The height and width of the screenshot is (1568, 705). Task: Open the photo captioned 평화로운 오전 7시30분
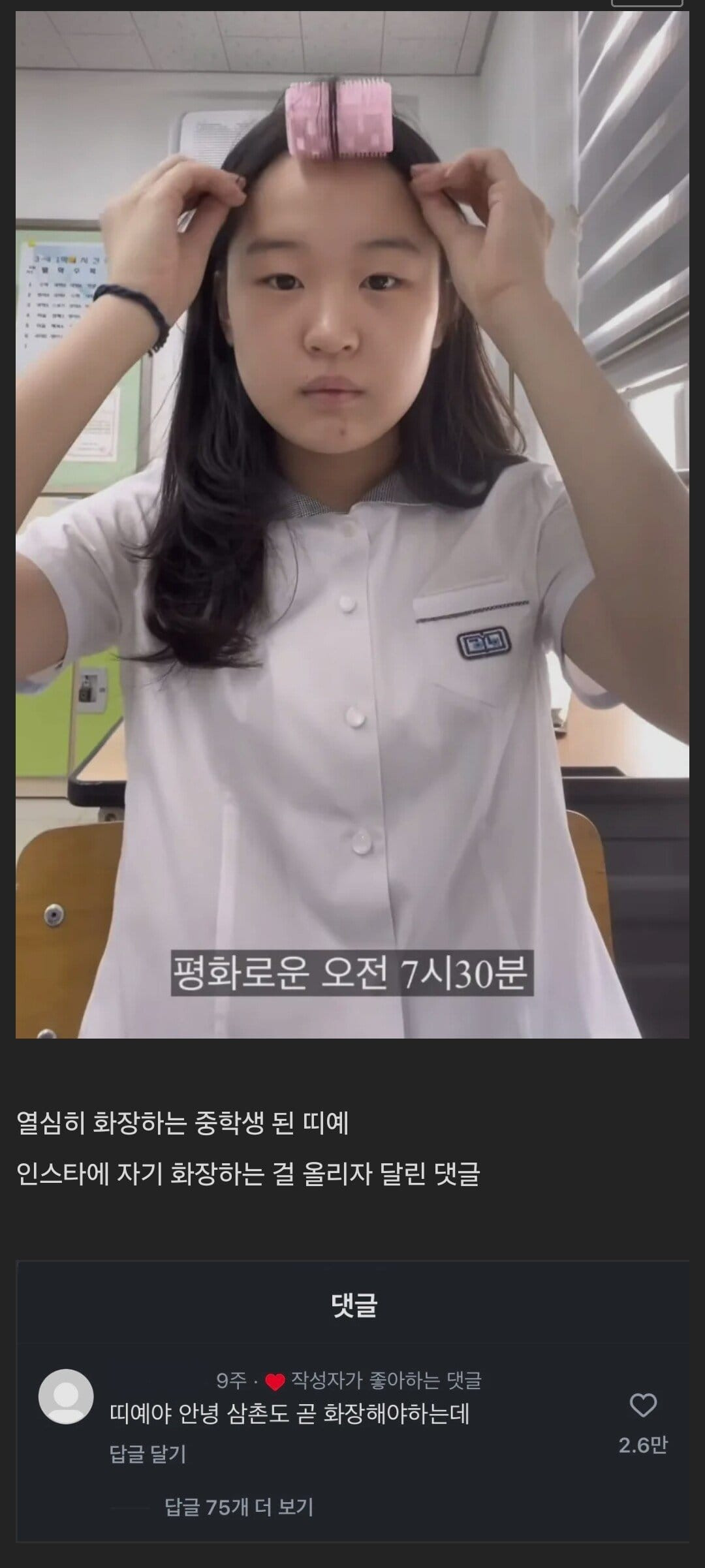coord(352,522)
